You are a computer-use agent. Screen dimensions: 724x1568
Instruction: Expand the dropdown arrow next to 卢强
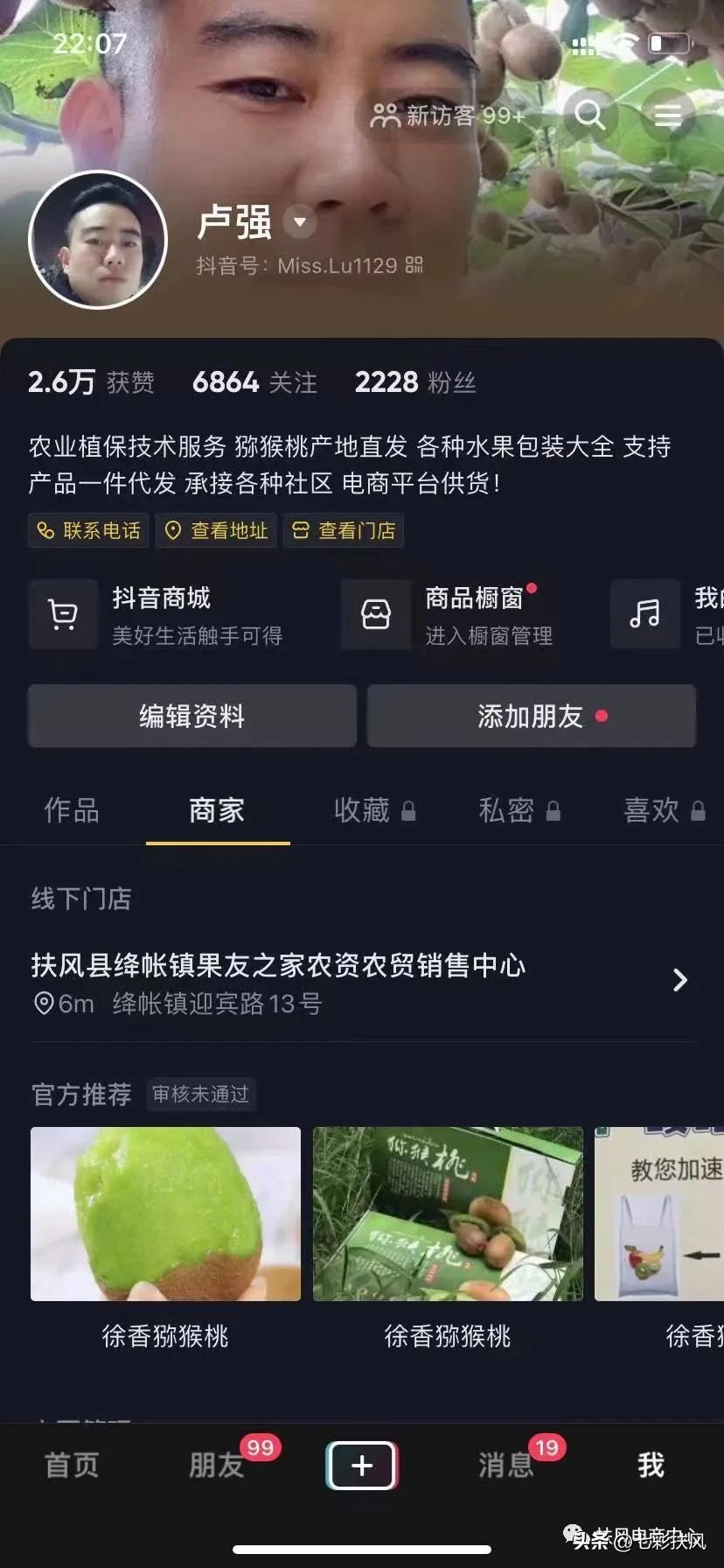(x=299, y=223)
